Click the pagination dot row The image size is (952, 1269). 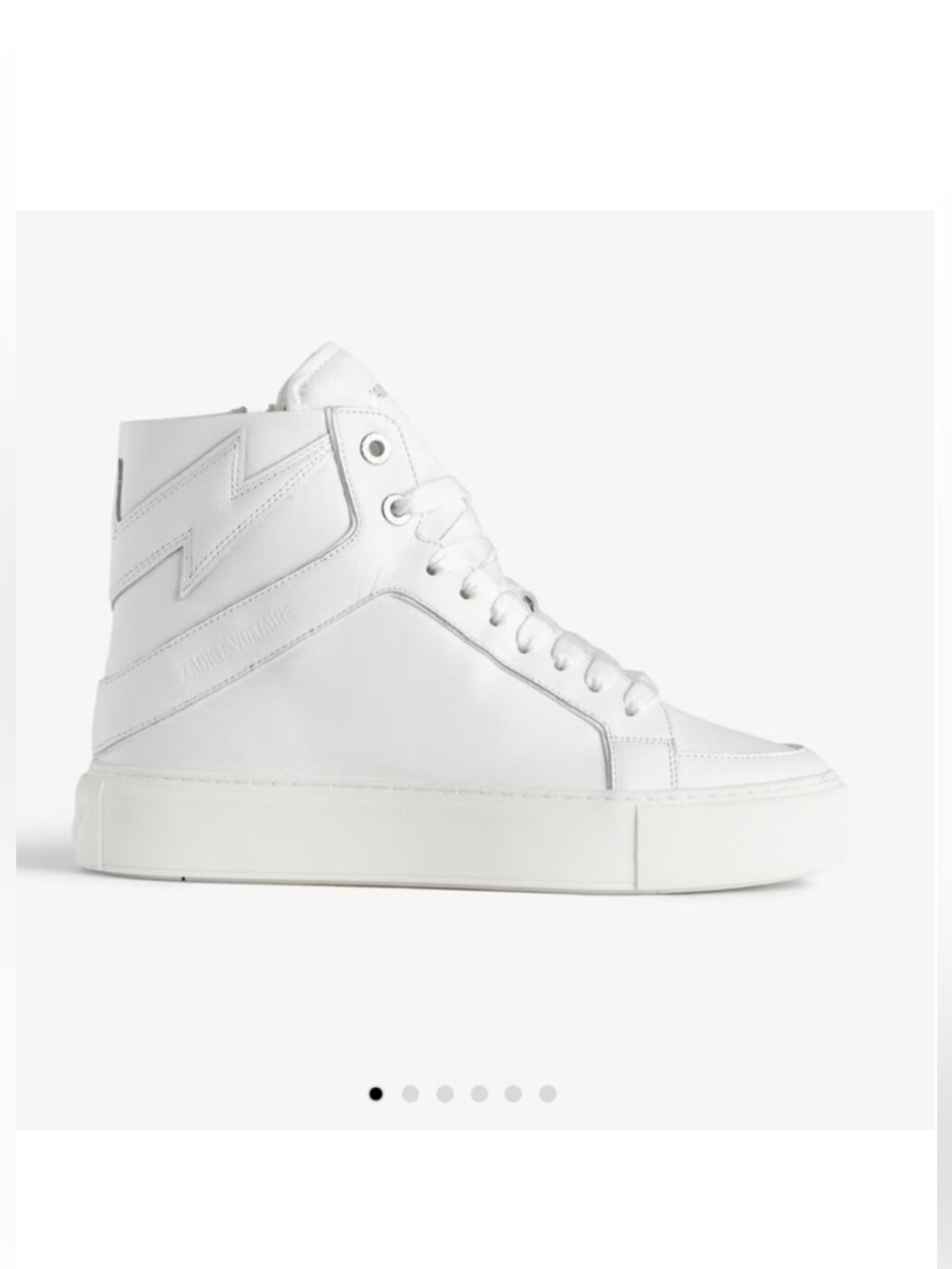[461, 1093]
